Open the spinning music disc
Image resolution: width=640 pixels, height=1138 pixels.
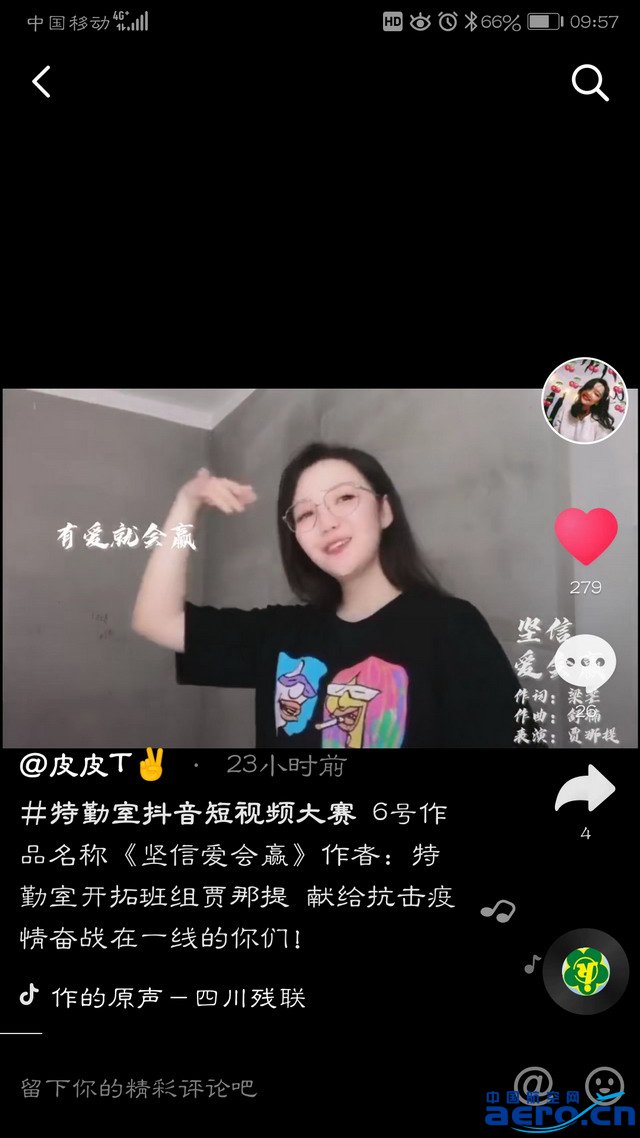585,971
